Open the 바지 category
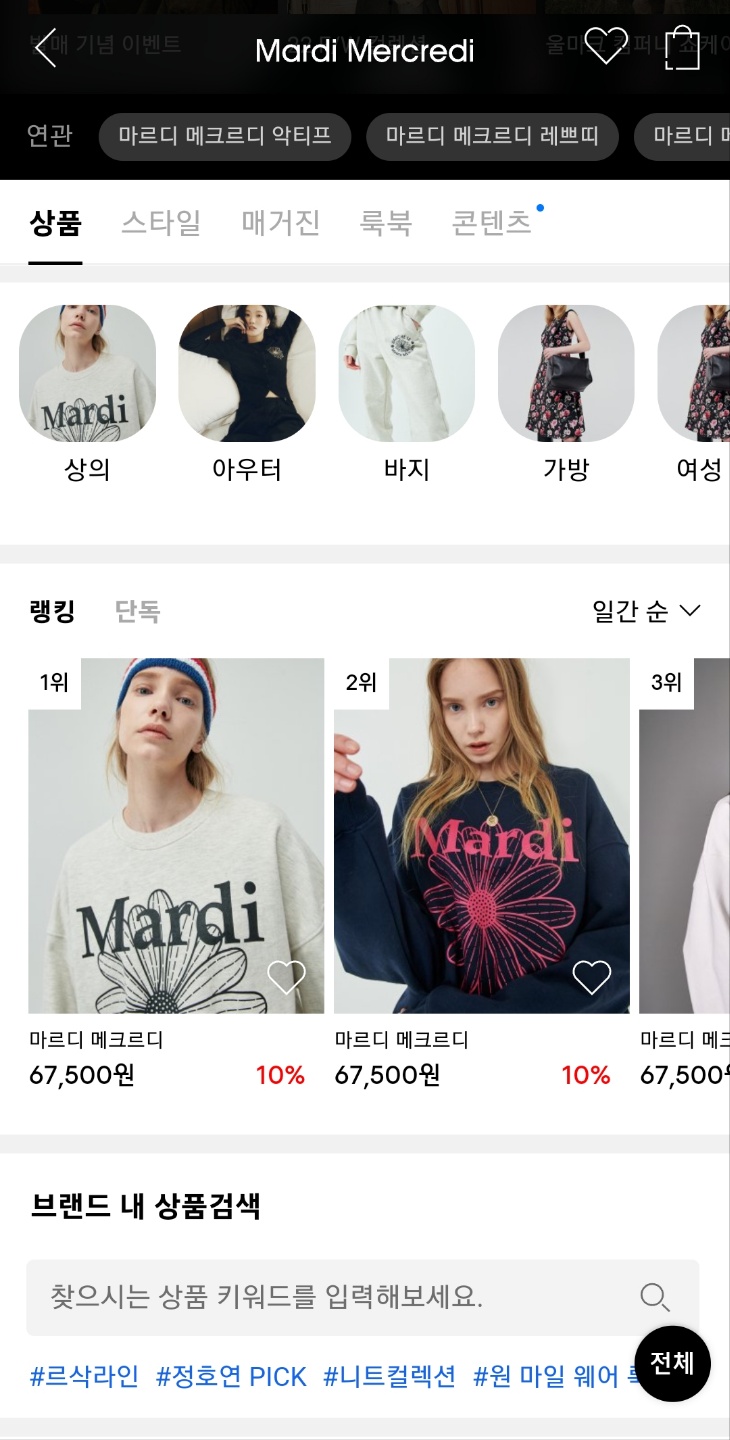Viewport: 730px width, 1440px height. pyautogui.click(x=406, y=374)
